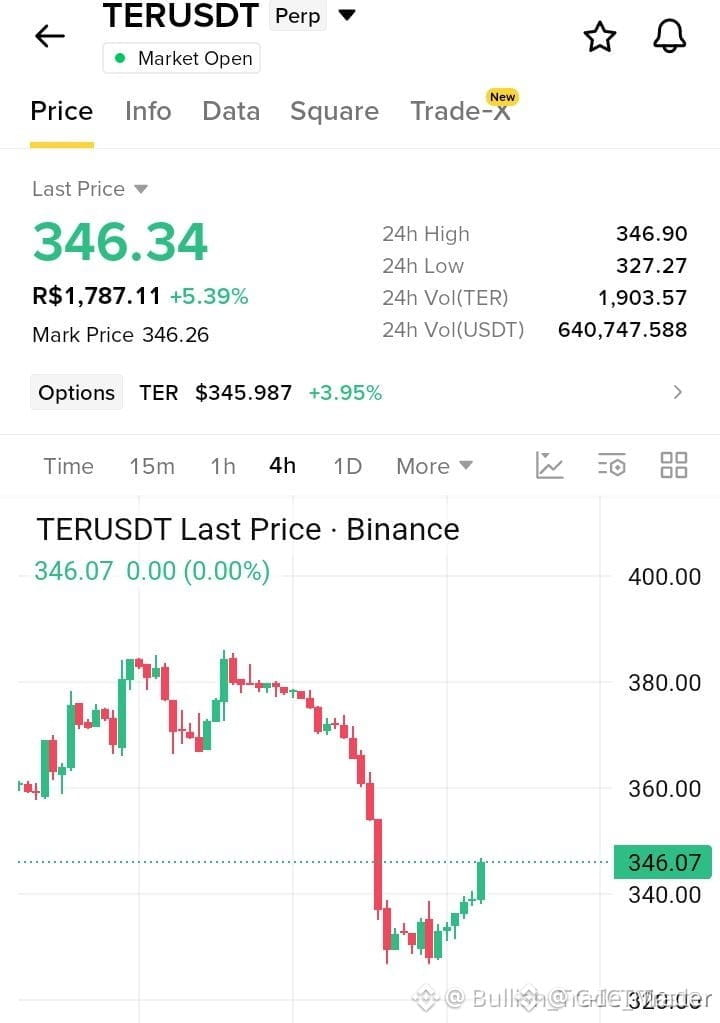This screenshot has height=1023, width=720.
Task: Select the 1h chart interval
Action: [222, 466]
